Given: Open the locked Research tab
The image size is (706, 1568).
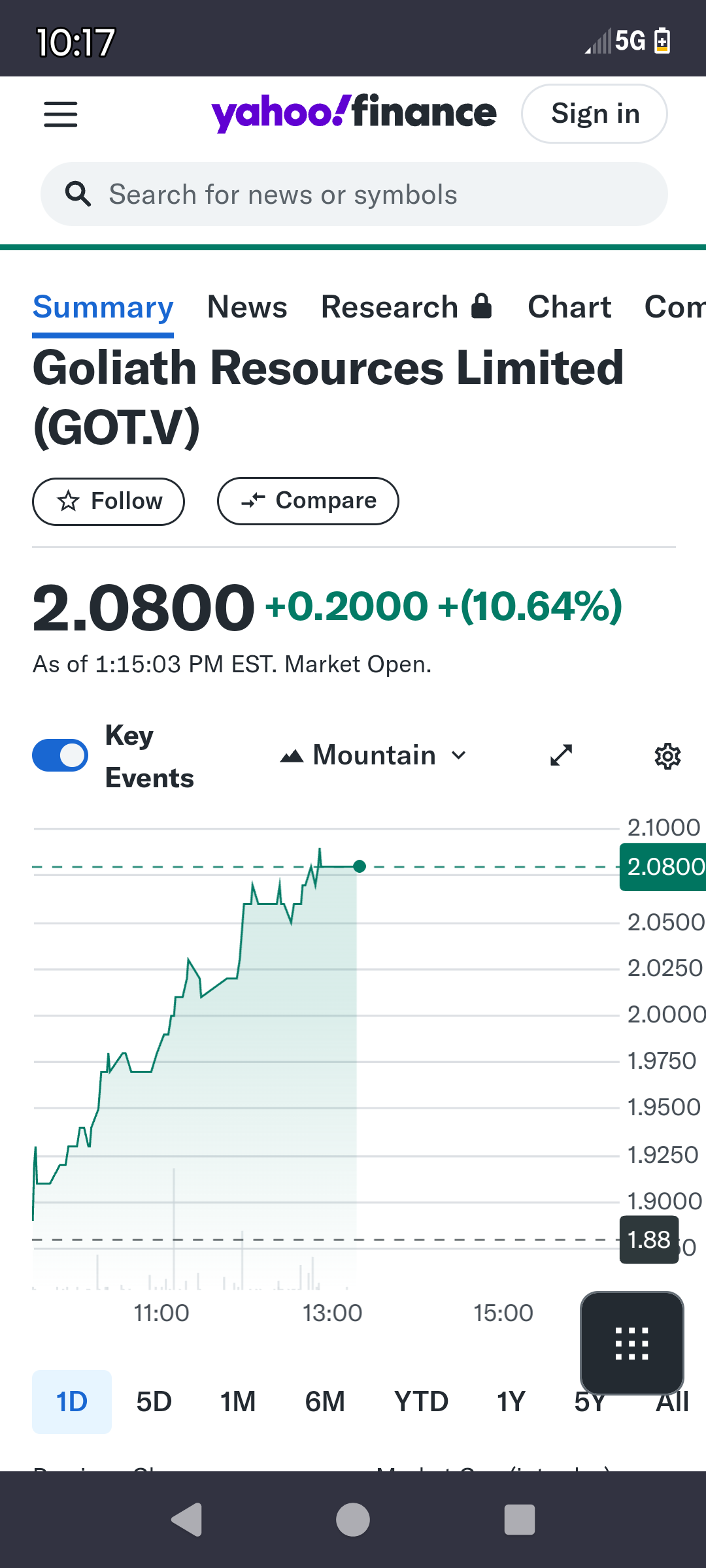Looking at the screenshot, I should click(x=406, y=307).
